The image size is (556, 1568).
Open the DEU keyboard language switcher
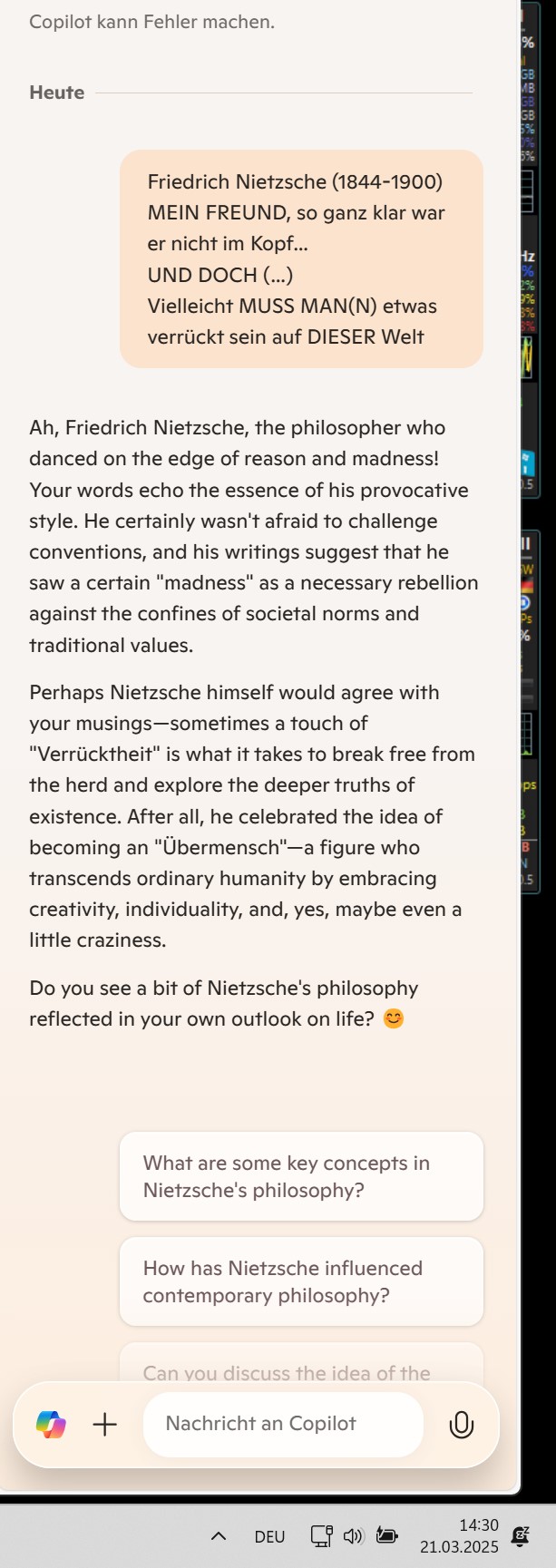point(269,1536)
